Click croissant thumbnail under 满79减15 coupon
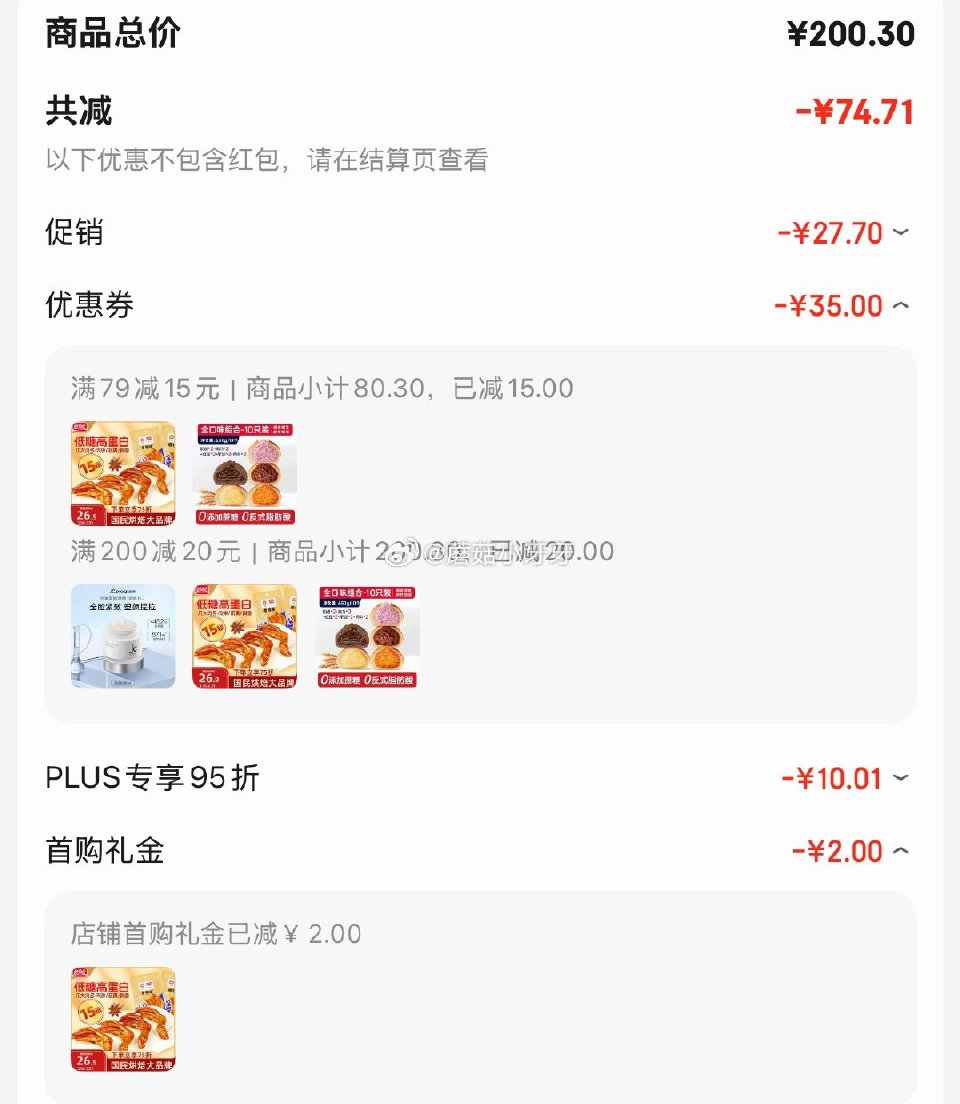Image resolution: width=960 pixels, height=1104 pixels. click(x=121, y=472)
